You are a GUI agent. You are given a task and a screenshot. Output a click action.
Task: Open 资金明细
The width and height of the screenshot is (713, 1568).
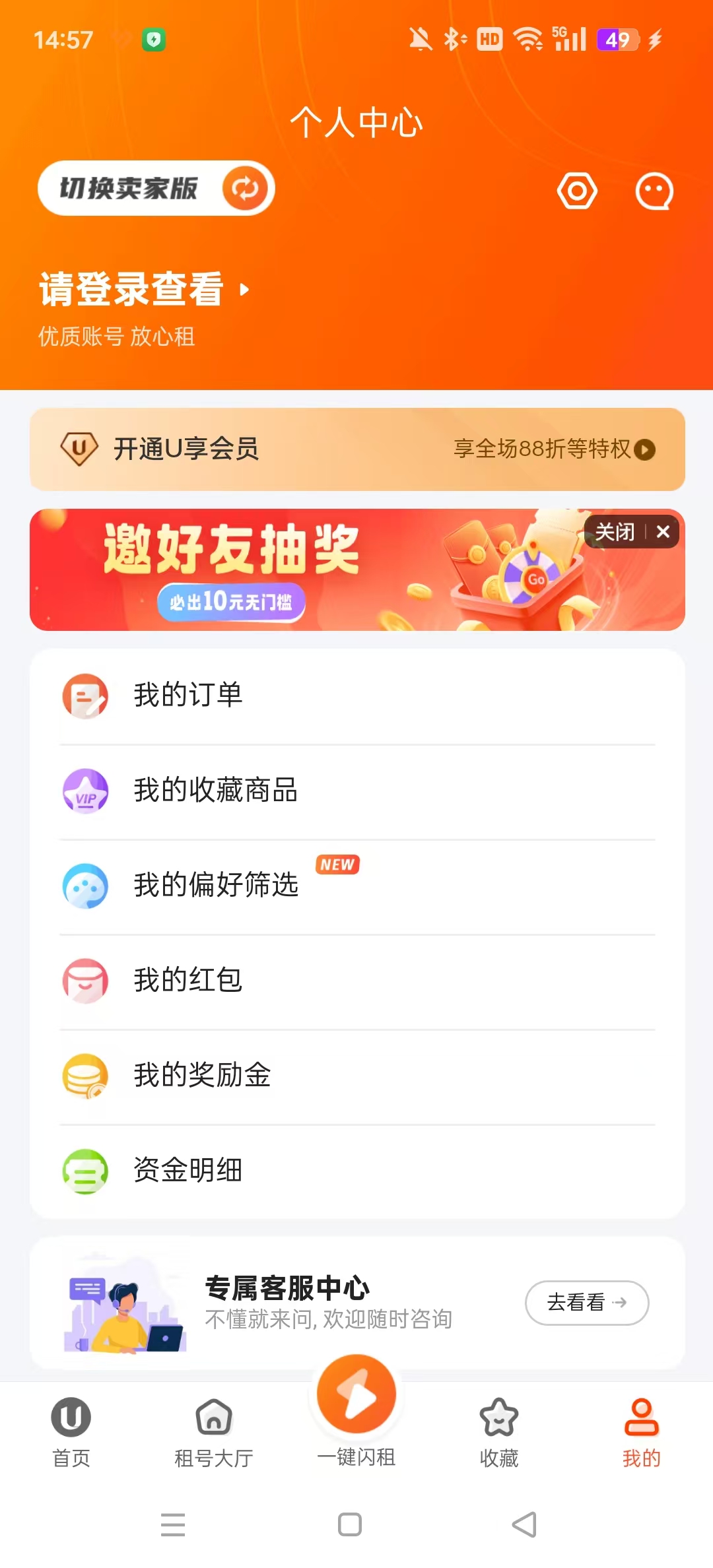[357, 1171]
